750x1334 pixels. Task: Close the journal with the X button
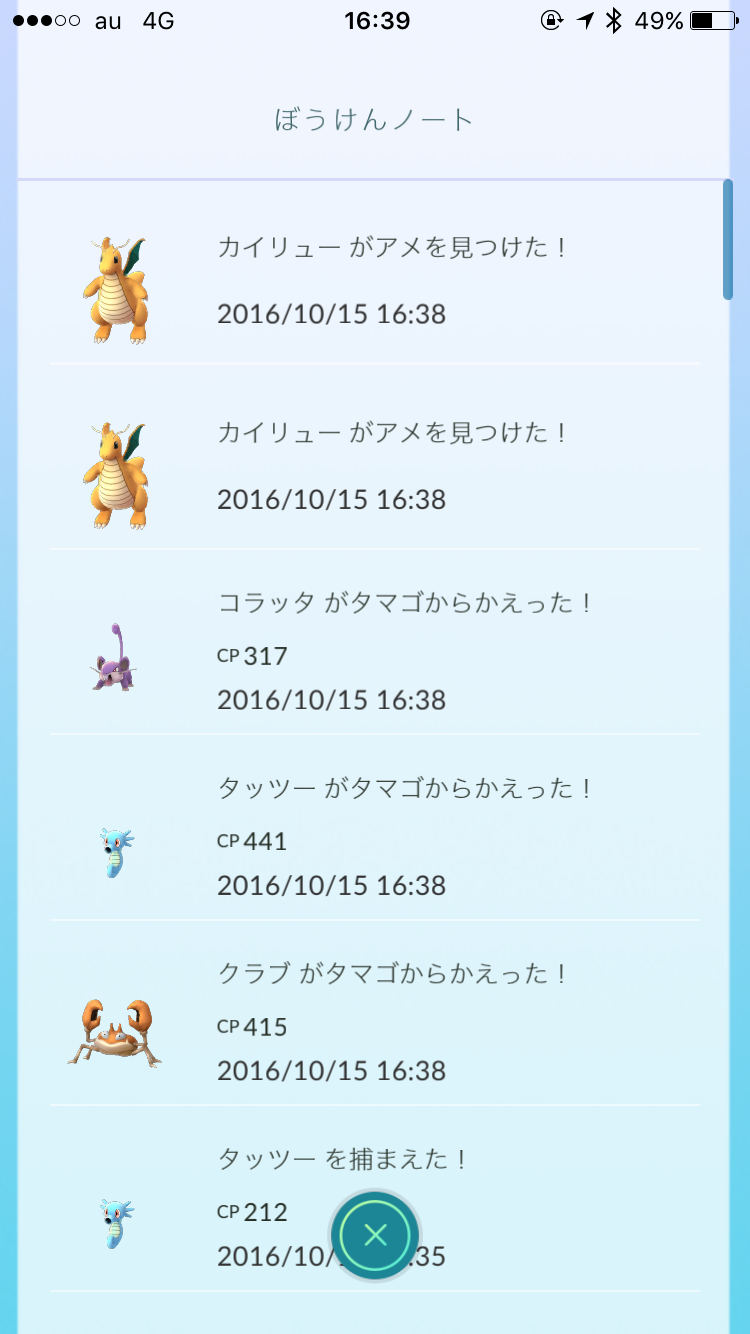375,1235
